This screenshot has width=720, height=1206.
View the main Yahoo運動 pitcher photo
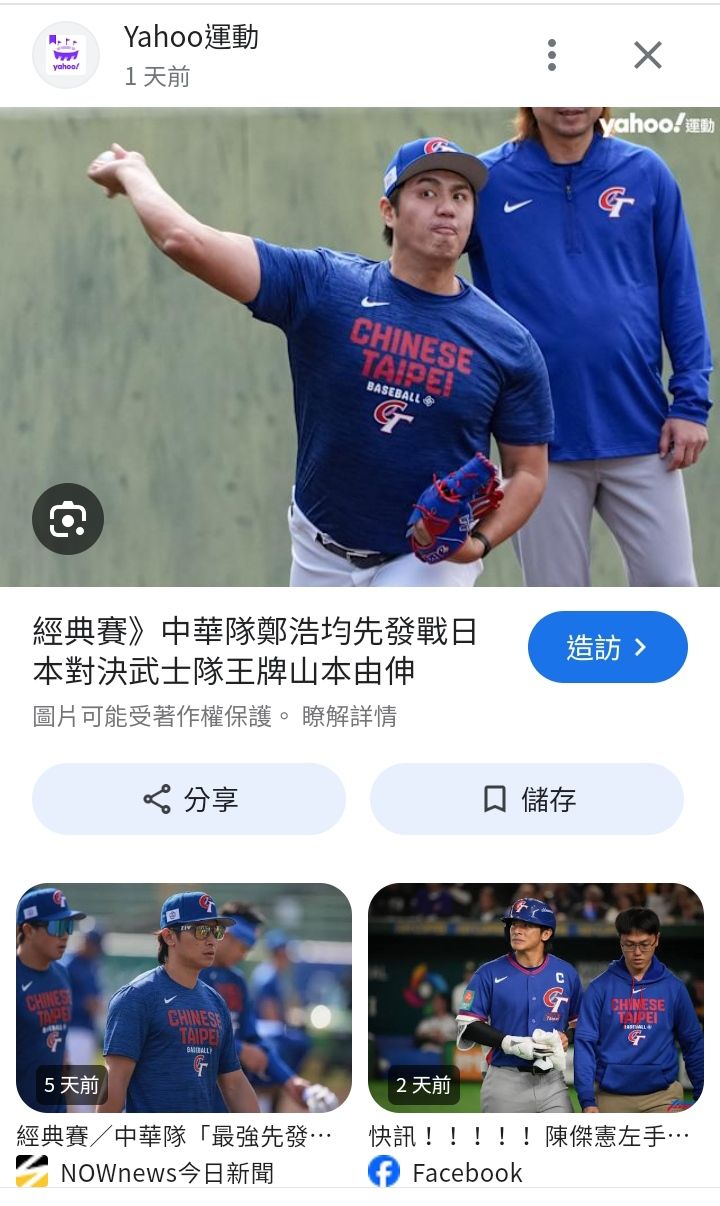pyautogui.click(x=360, y=346)
